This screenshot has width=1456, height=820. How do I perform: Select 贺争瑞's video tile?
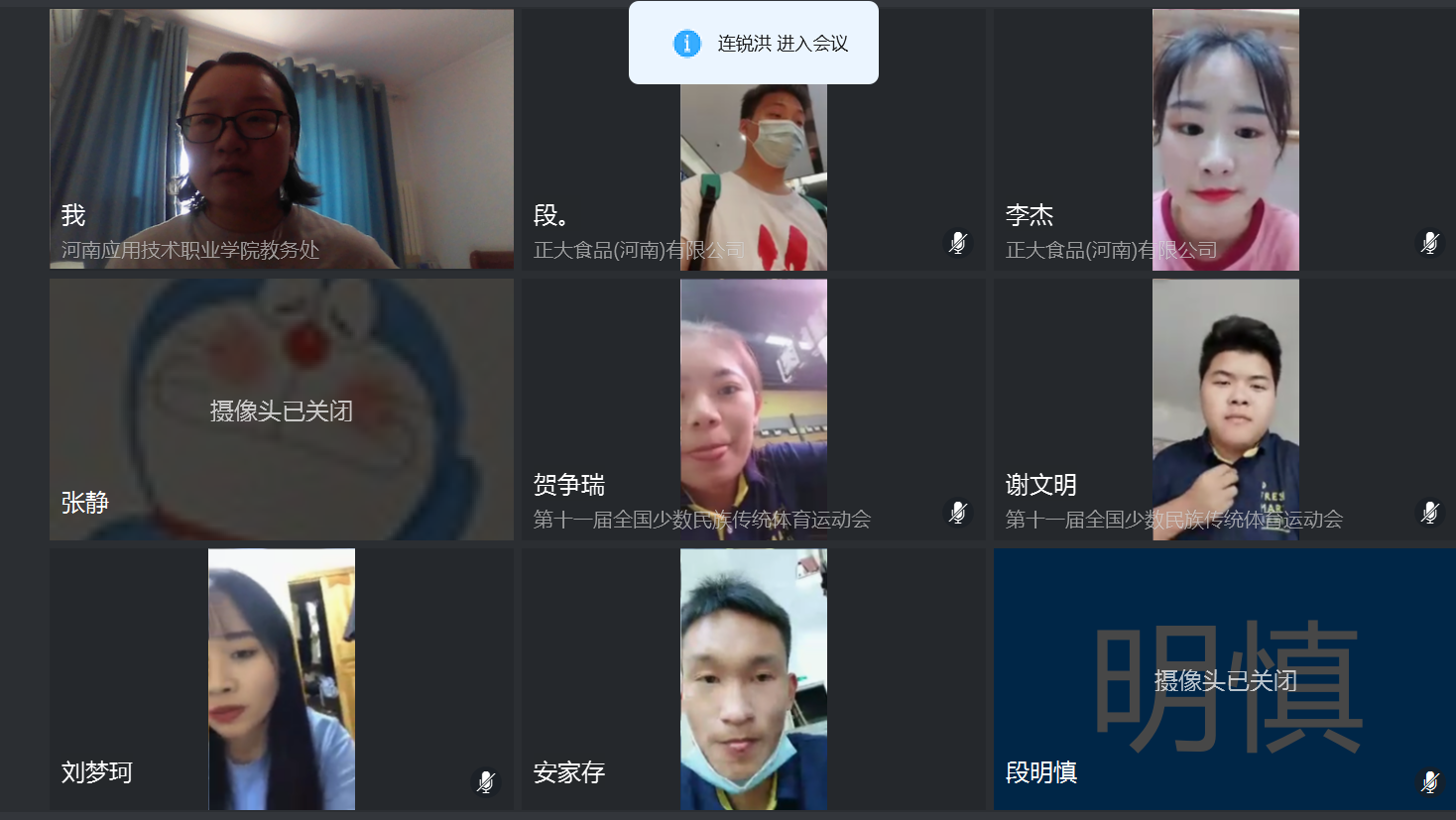tap(754, 409)
